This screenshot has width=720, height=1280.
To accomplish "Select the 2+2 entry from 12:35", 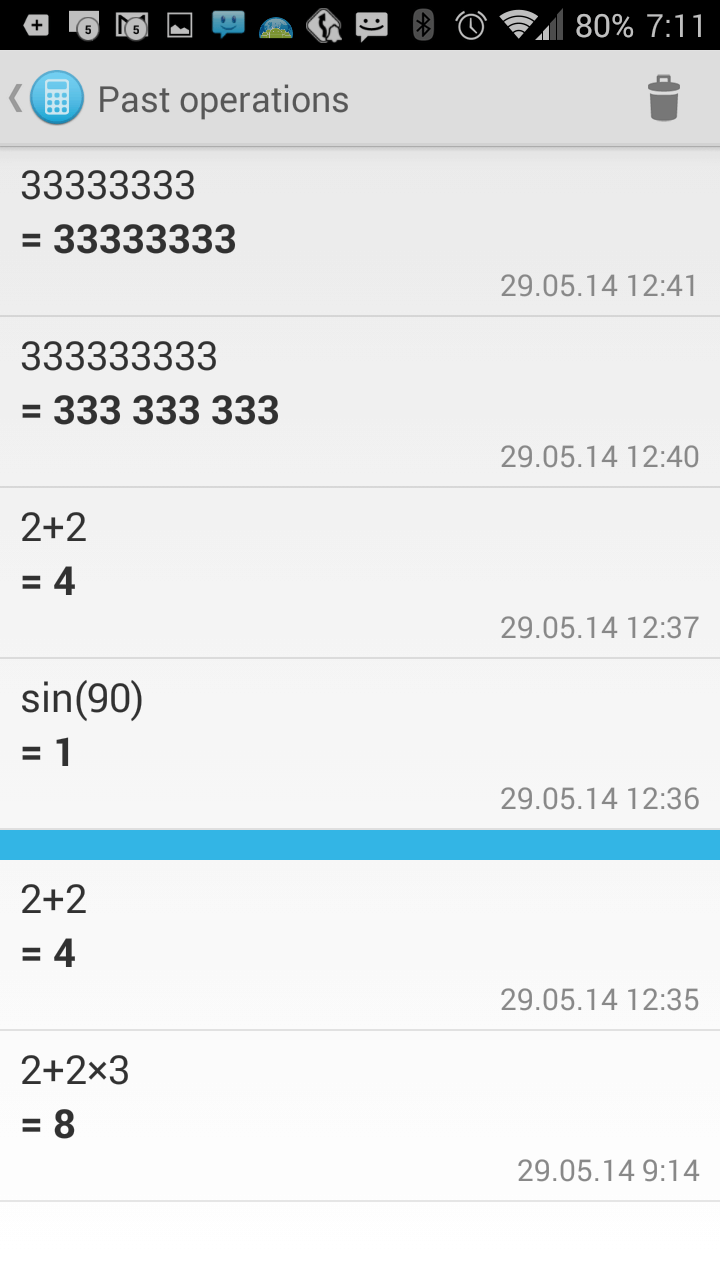I will (x=360, y=945).
